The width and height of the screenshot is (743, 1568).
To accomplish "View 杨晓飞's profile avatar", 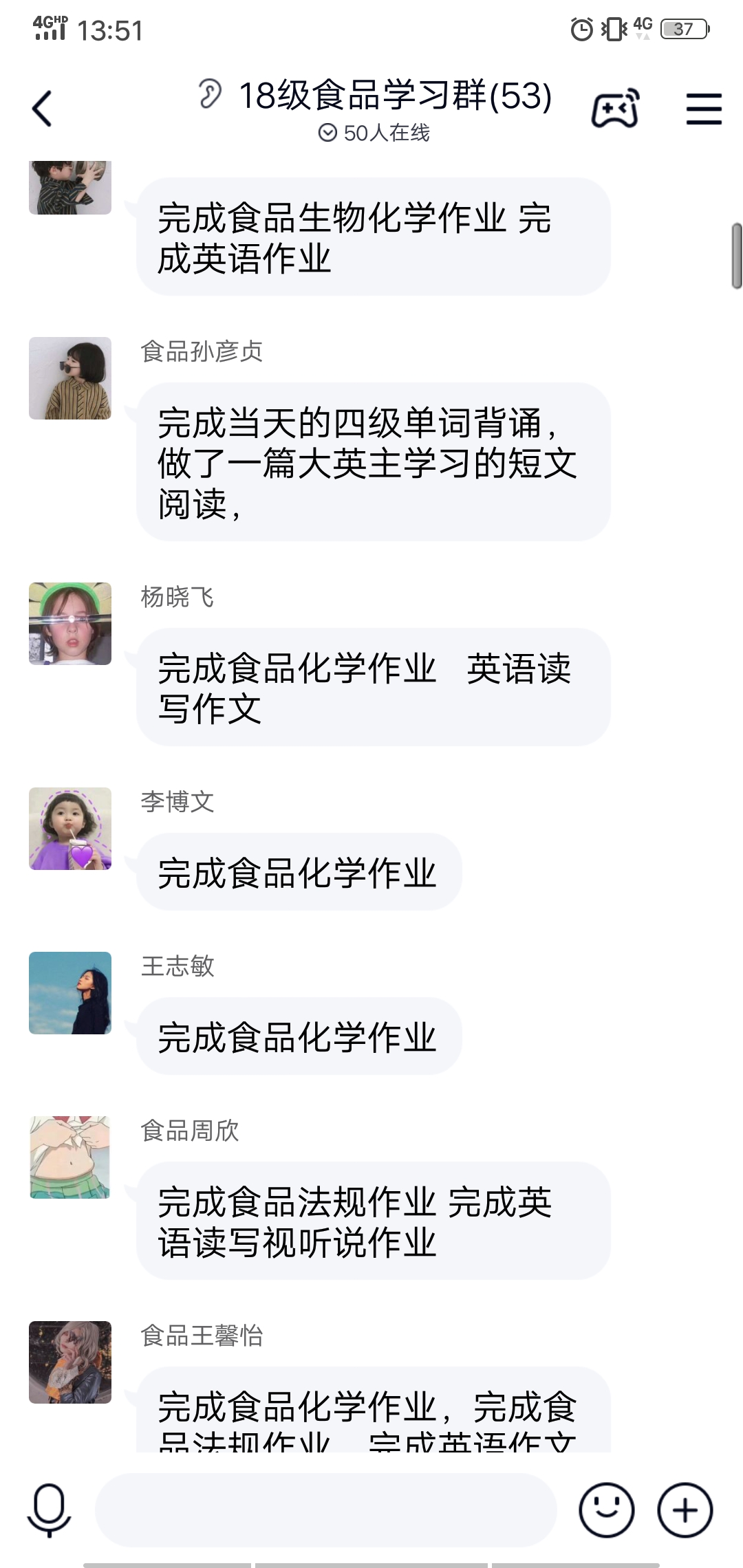I will point(70,624).
